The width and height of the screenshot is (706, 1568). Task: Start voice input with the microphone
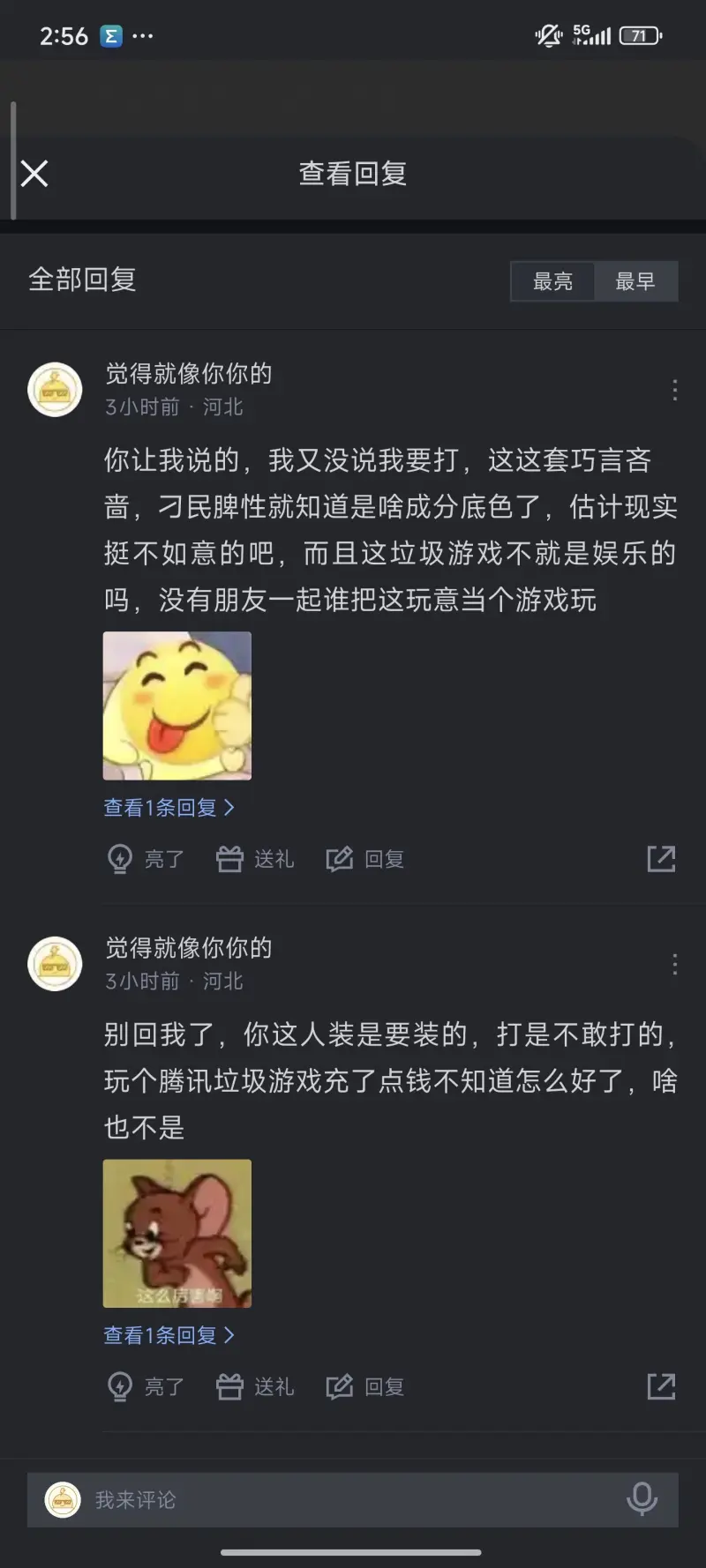pyautogui.click(x=642, y=1499)
